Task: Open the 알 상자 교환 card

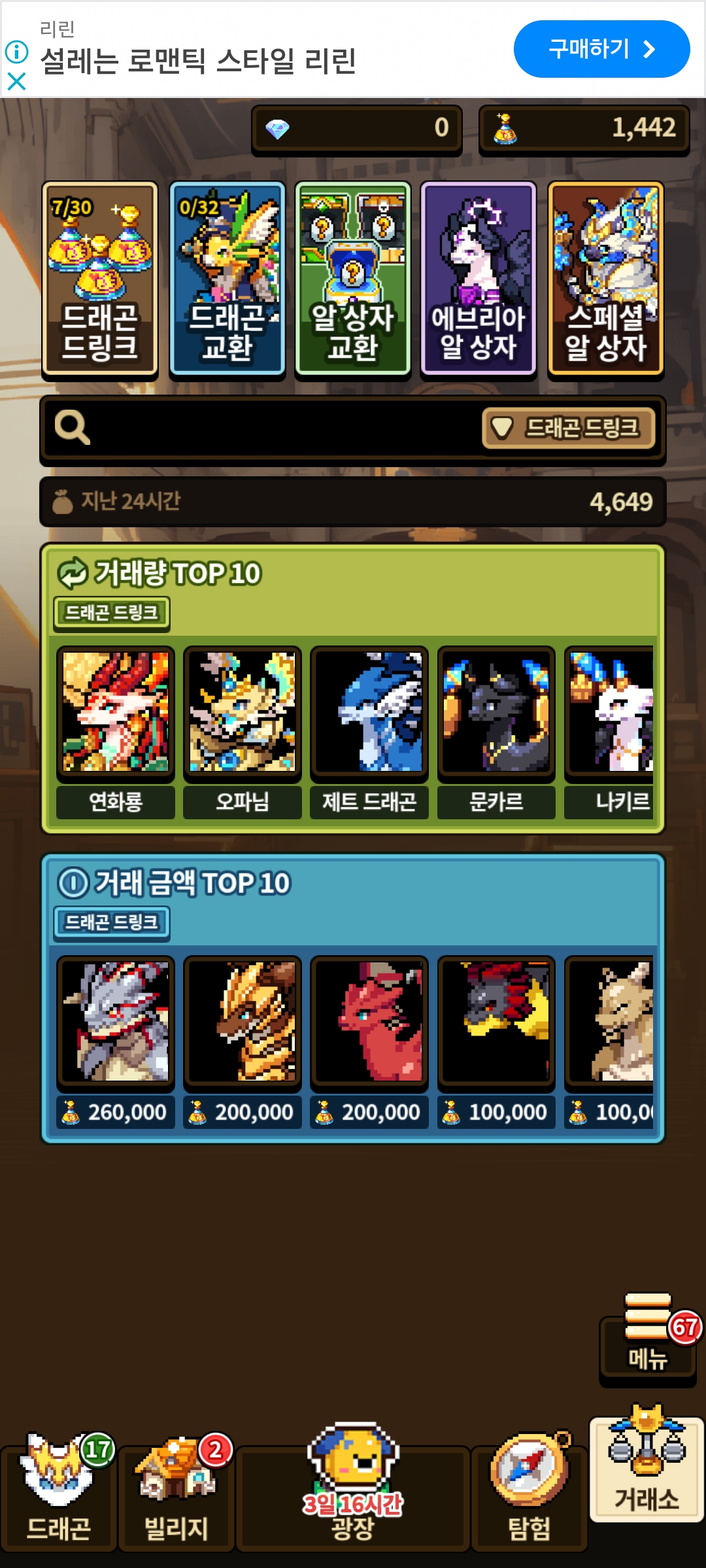Action: 353,279
